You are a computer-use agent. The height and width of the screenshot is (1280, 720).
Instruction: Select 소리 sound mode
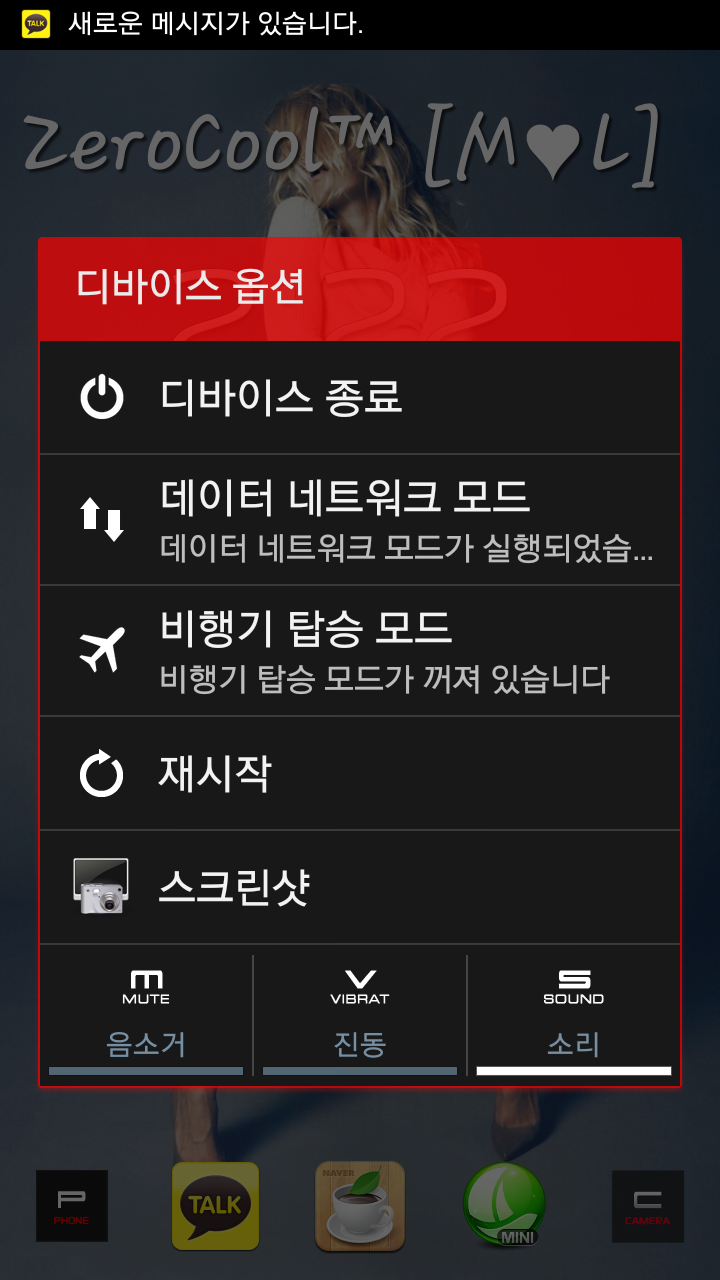573,1013
